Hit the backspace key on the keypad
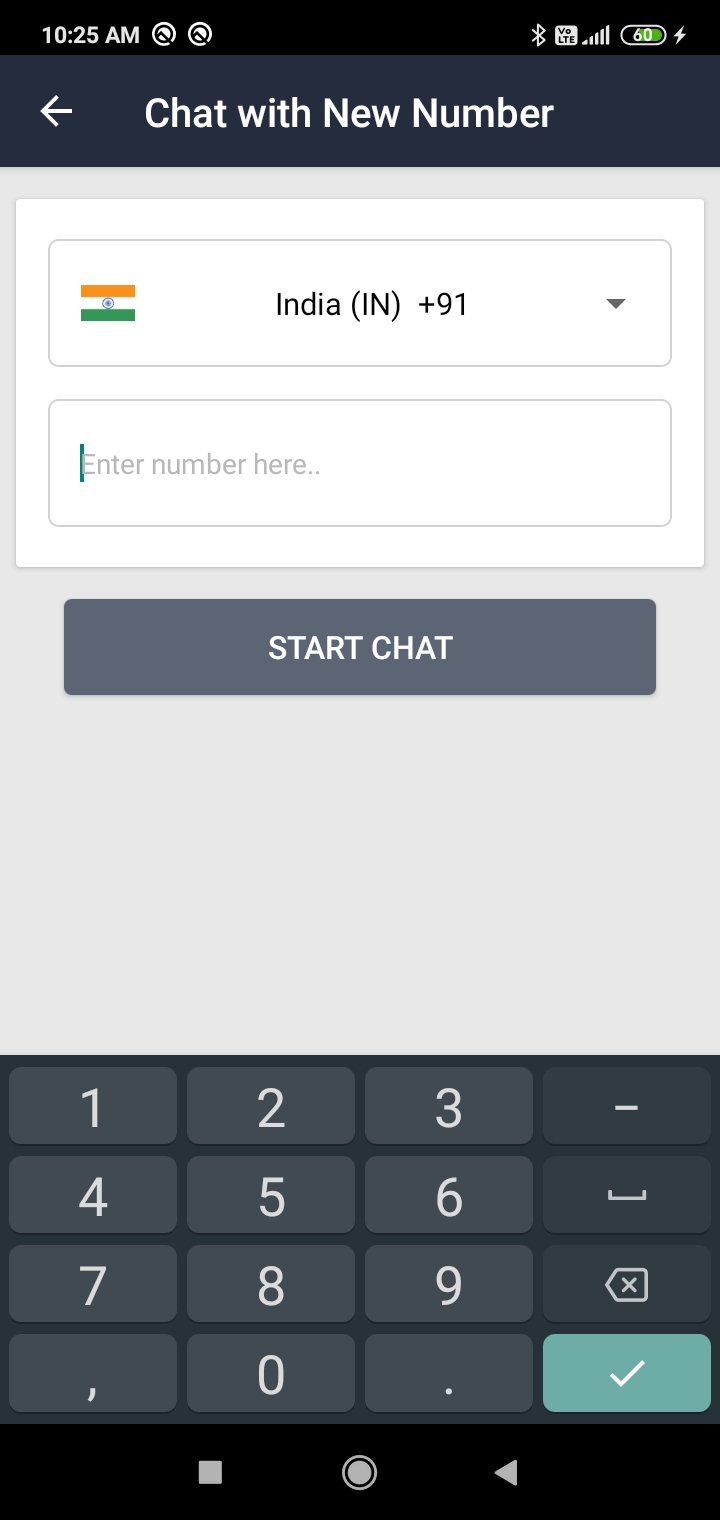Image resolution: width=720 pixels, height=1520 pixels. 626,1285
